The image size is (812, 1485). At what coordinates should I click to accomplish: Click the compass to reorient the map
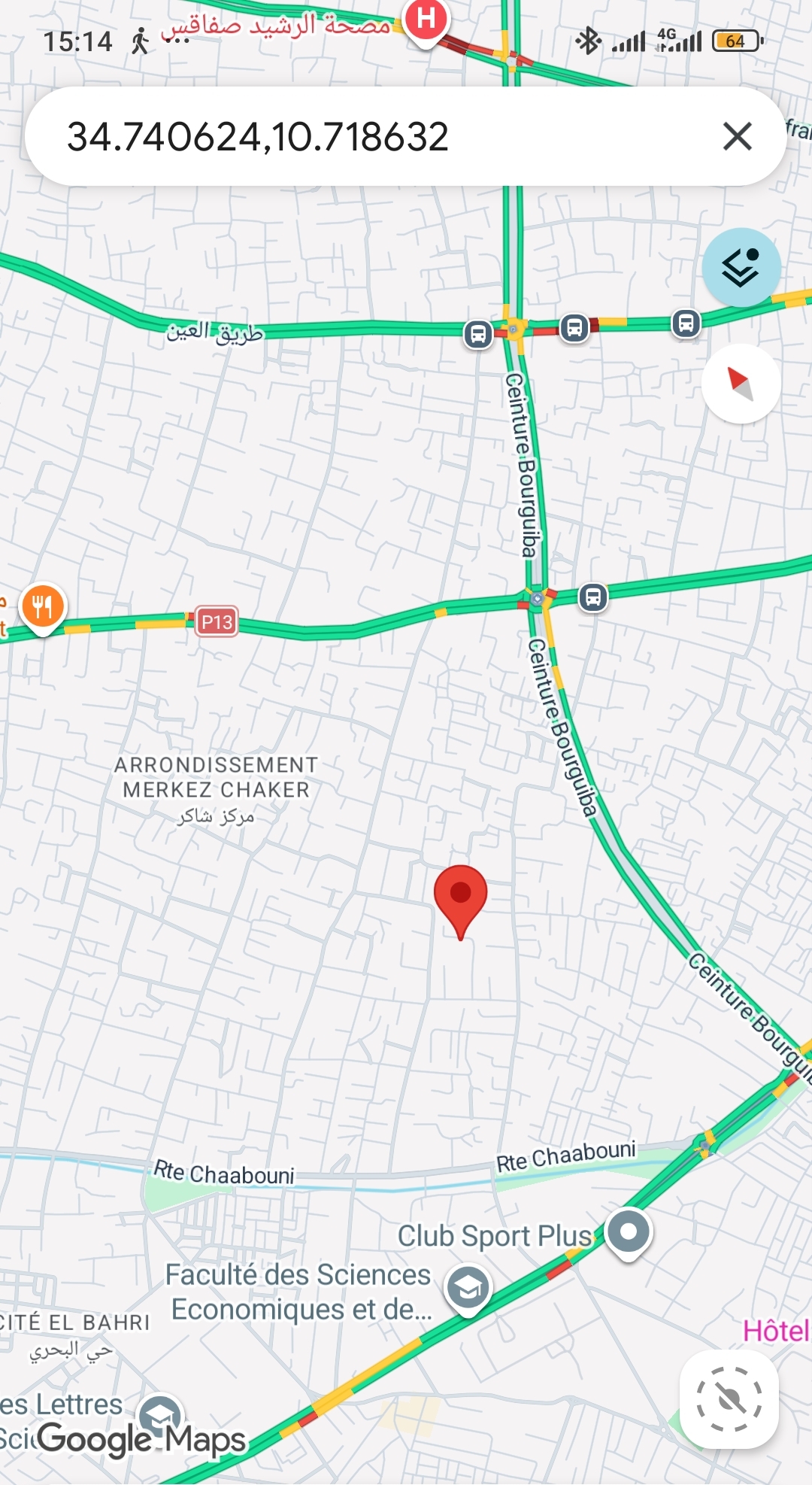pos(741,382)
